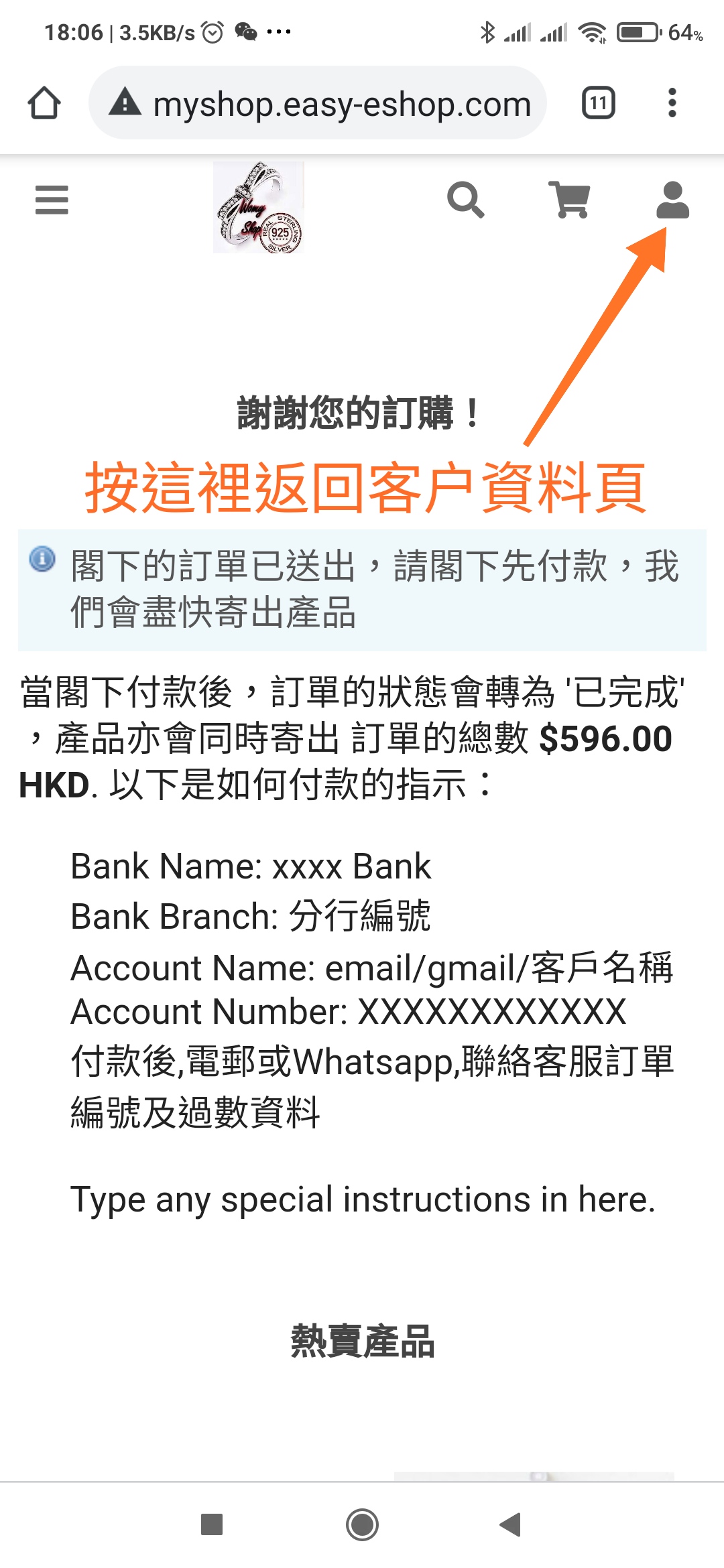This screenshot has height=1568, width=724.
Task: Open the browser tab switcher
Action: (598, 103)
